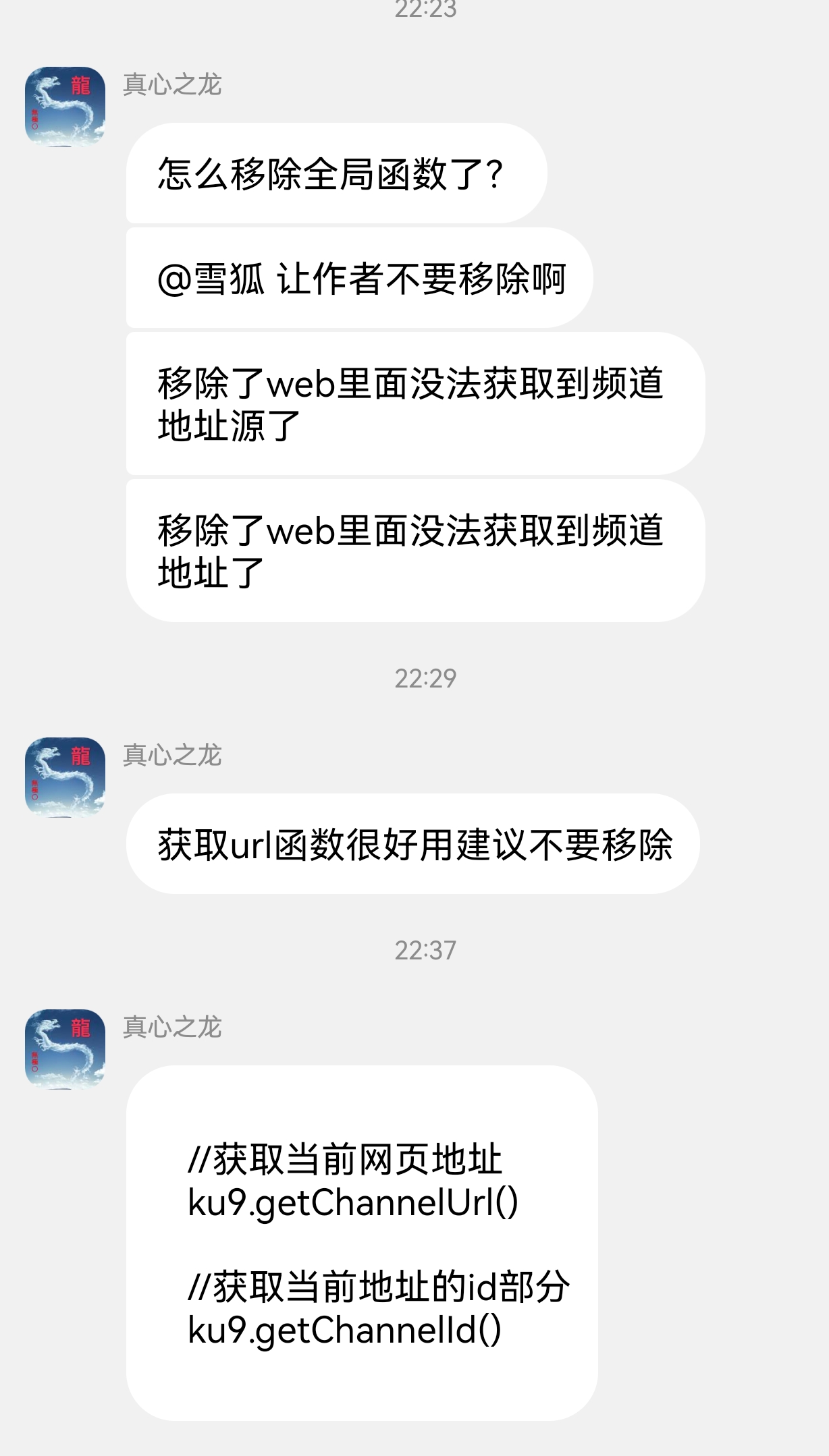This screenshot has height=1456, width=829.
Task: Tap the @雪狐 mention in the message
Action: point(211,279)
